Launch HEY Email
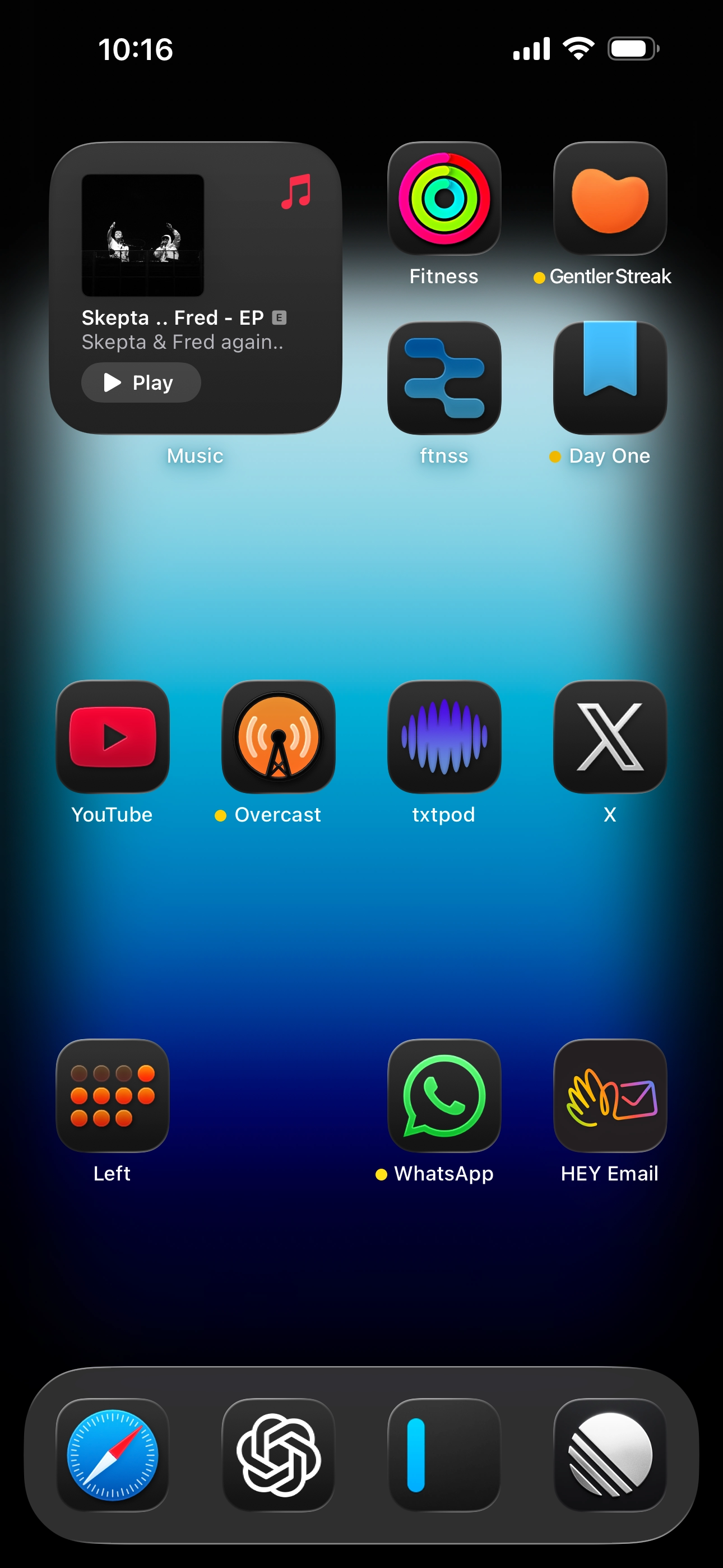Image resolution: width=723 pixels, height=1568 pixels. [610, 1095]
